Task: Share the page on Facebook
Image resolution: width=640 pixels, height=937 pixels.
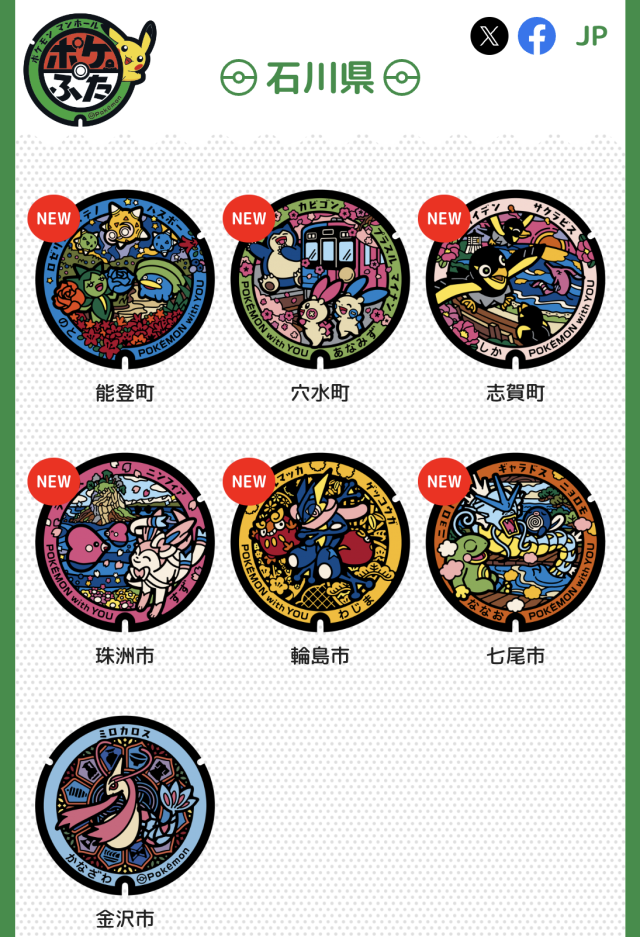Action: pos(537,36)
